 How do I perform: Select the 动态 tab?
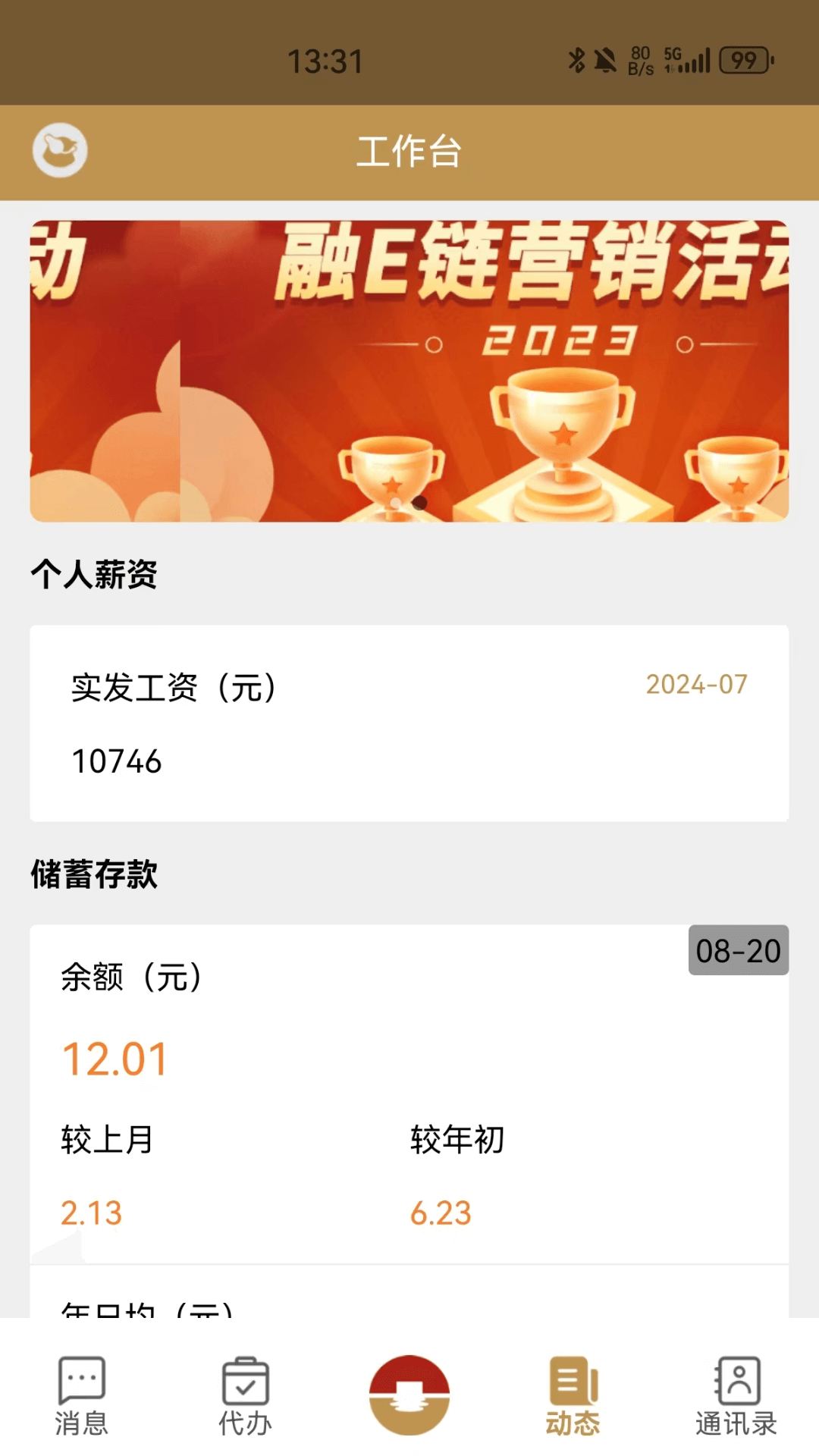click(x=573, y=1396)
